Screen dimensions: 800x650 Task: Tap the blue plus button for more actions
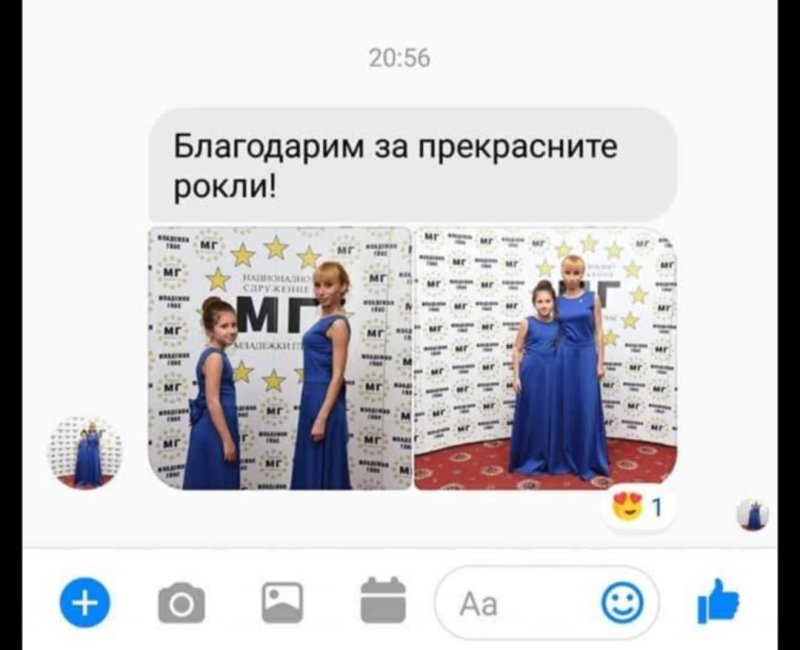[x=86, y=602]
